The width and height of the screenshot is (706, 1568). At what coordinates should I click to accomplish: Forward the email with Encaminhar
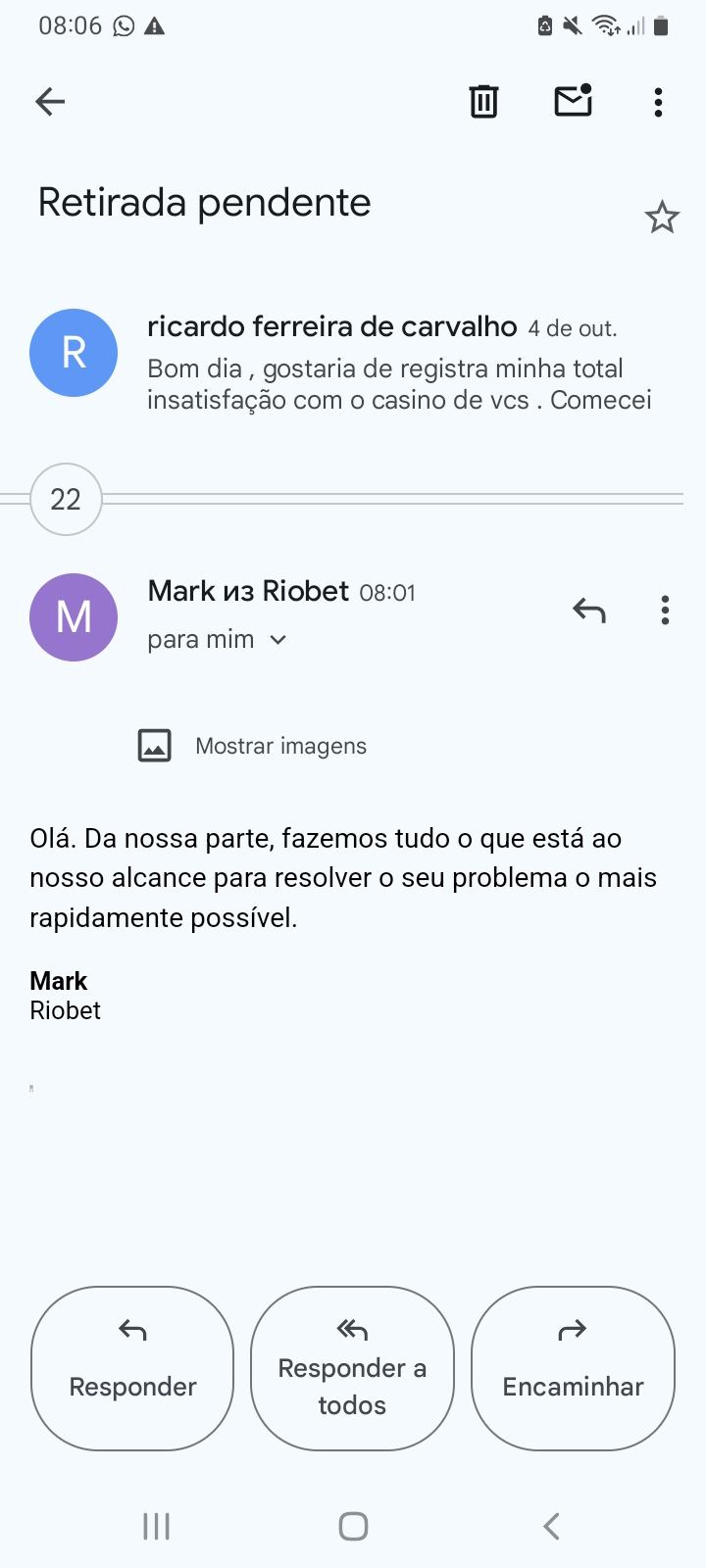point(573,1368)
